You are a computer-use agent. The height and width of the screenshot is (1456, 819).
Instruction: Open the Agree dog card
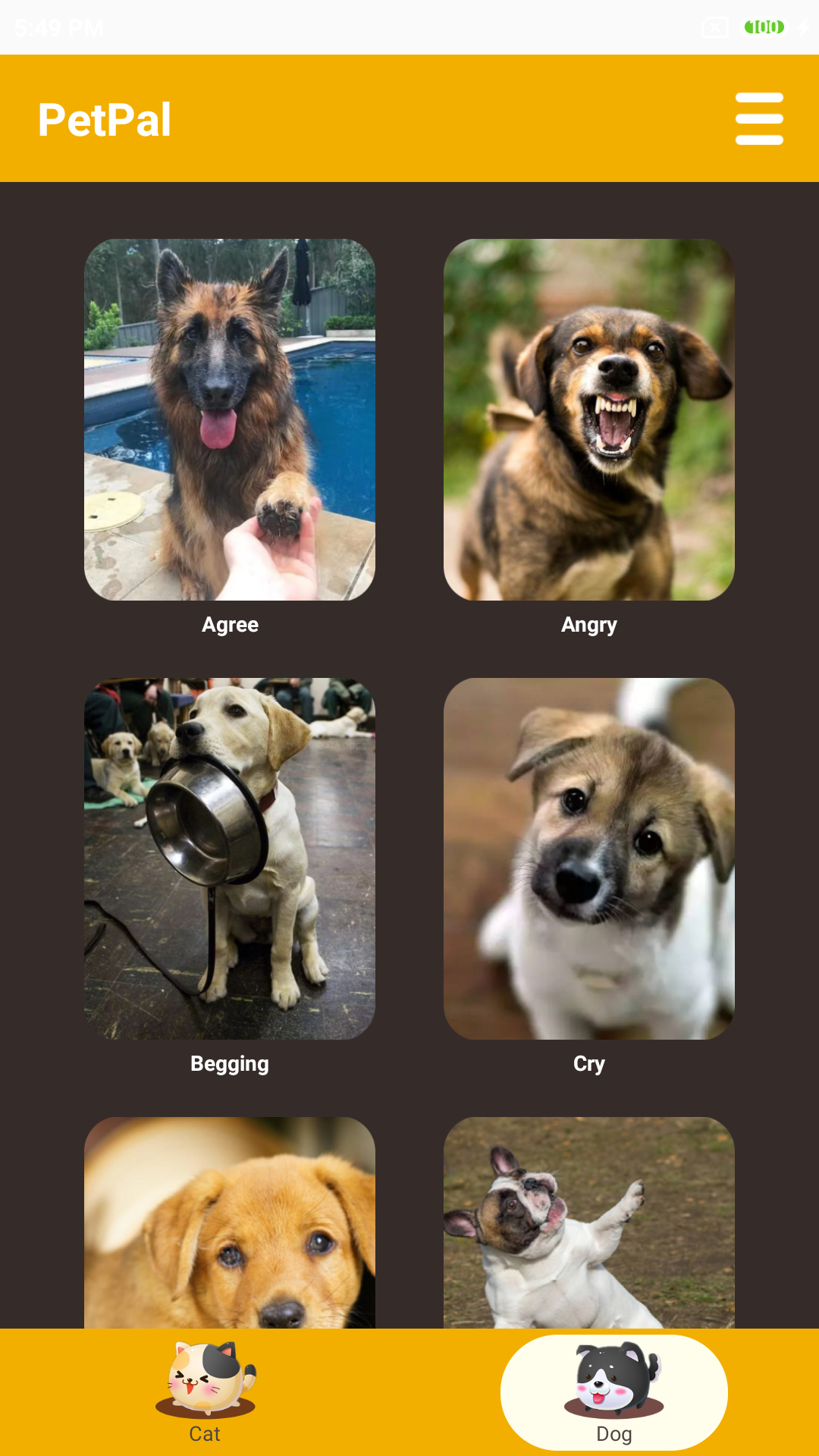tap(230, 419)
